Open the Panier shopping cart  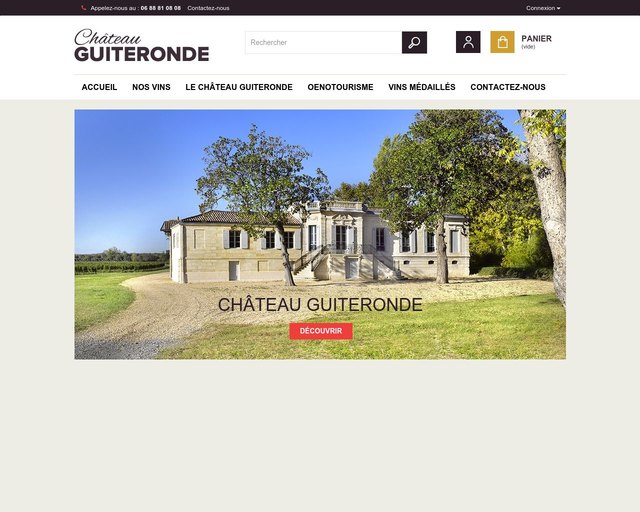coord(502,42)
